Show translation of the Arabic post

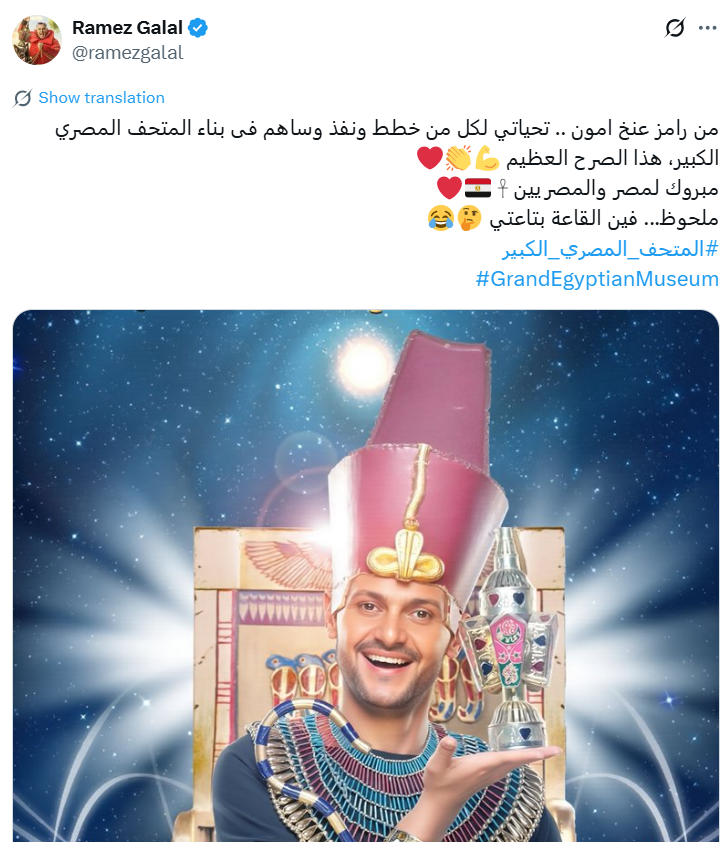pyautogui.click(x=101, y=98)
